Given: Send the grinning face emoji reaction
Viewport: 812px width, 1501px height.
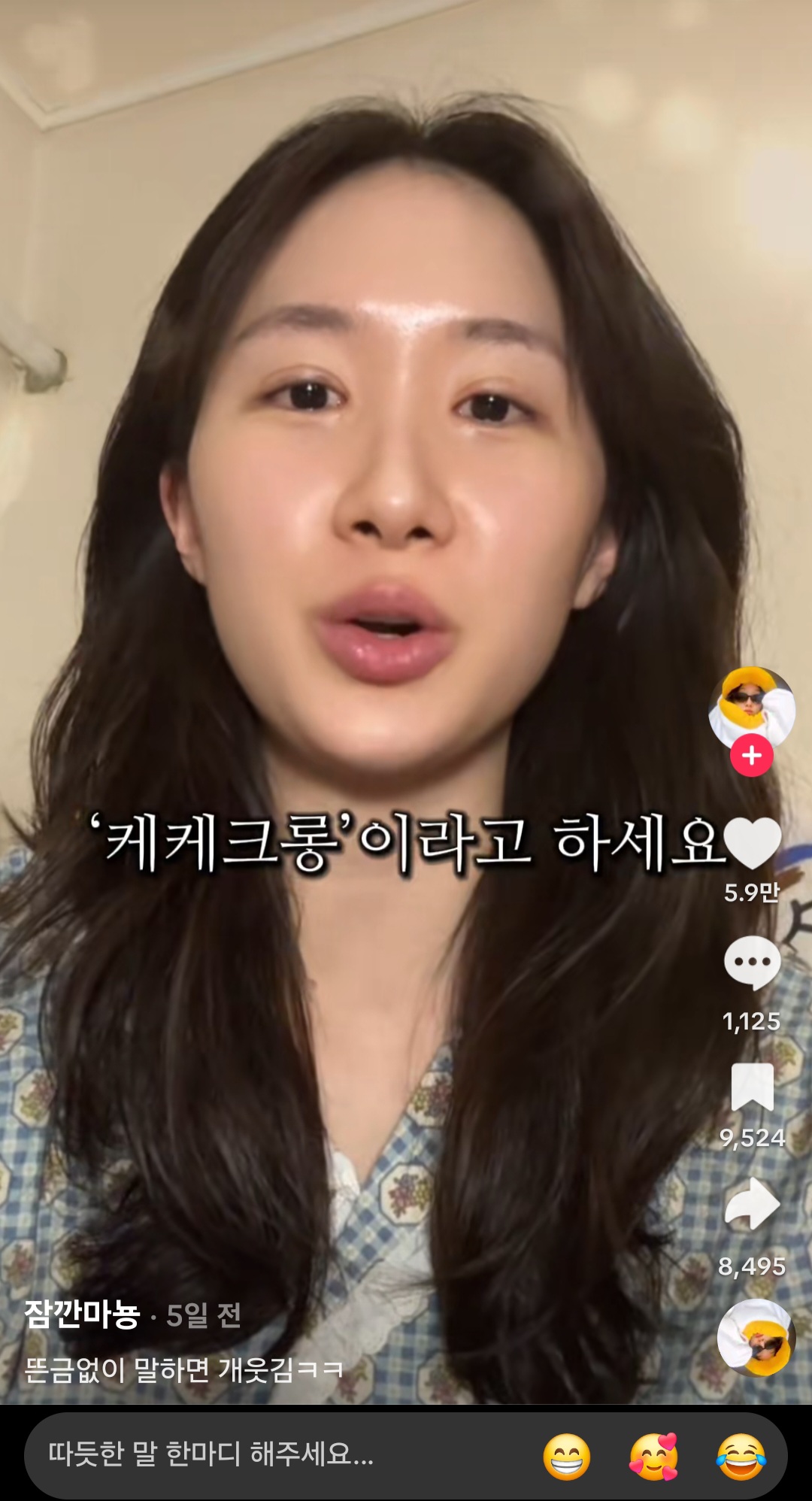Looking at the screenshot, I should [x=567, y=1457].
